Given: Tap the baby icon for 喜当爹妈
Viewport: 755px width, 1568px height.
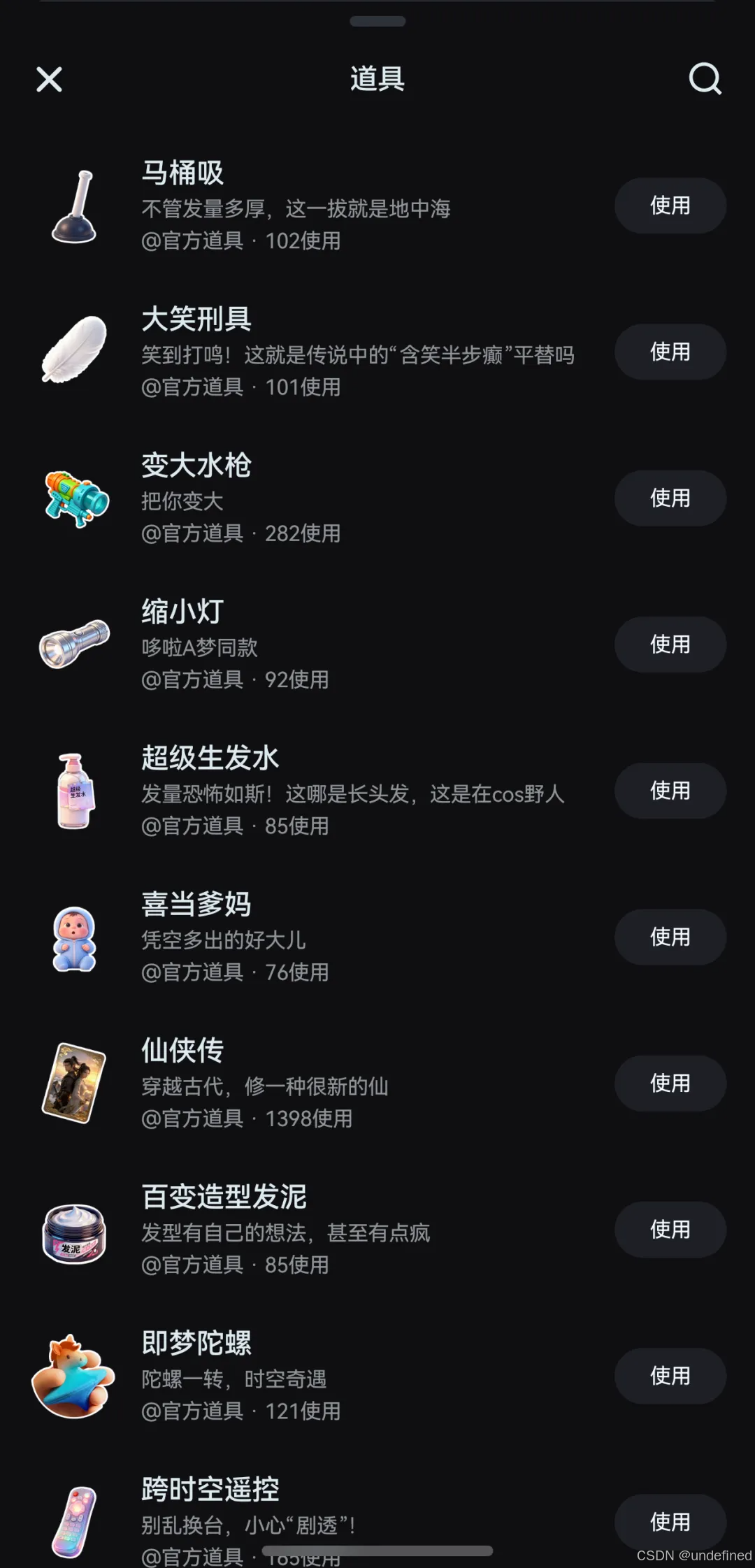Looking at the screenshot, I should [73, 938].
